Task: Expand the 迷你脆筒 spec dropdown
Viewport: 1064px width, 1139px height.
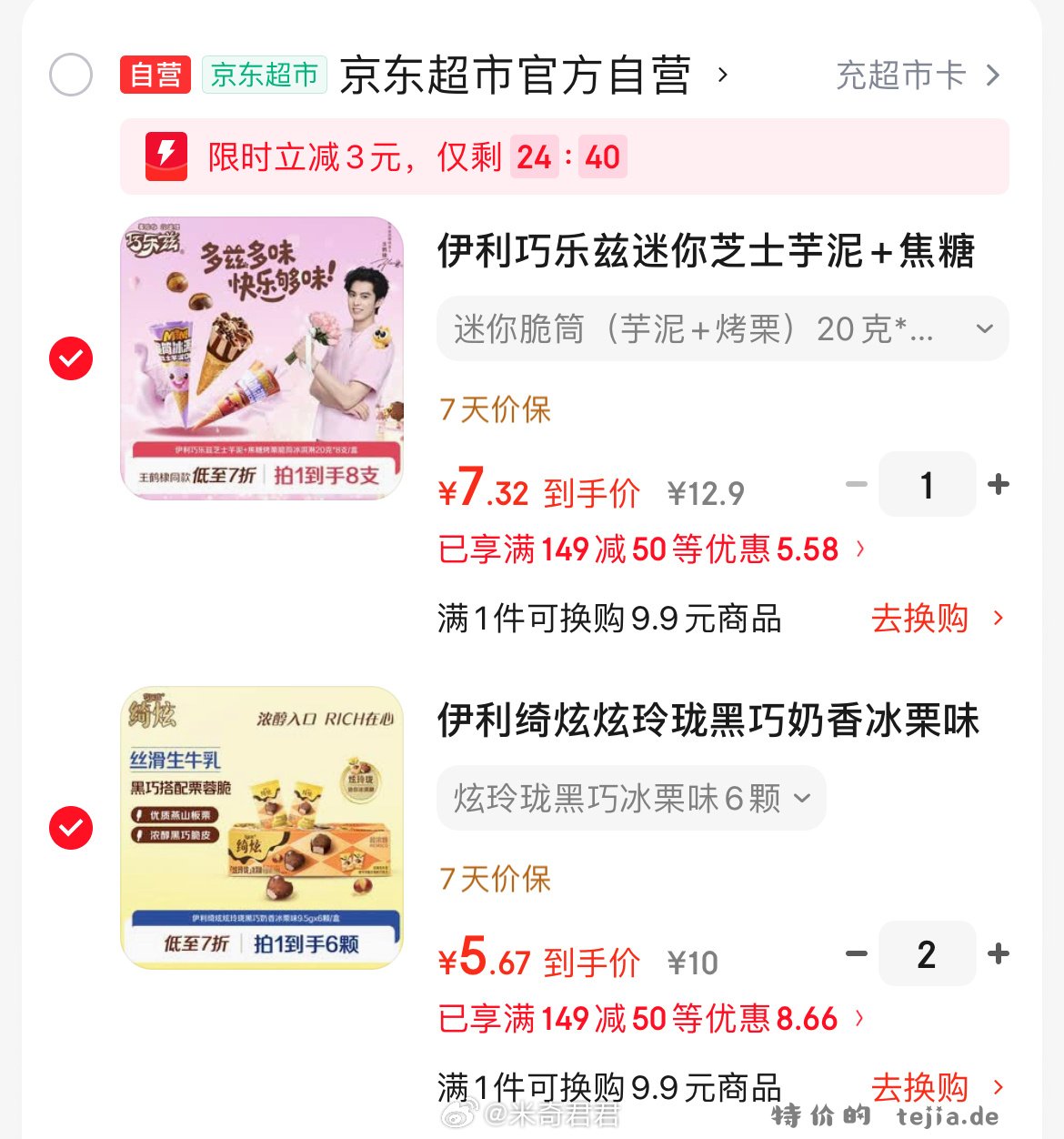Action: pyautogui.click(x=722, y=328)
